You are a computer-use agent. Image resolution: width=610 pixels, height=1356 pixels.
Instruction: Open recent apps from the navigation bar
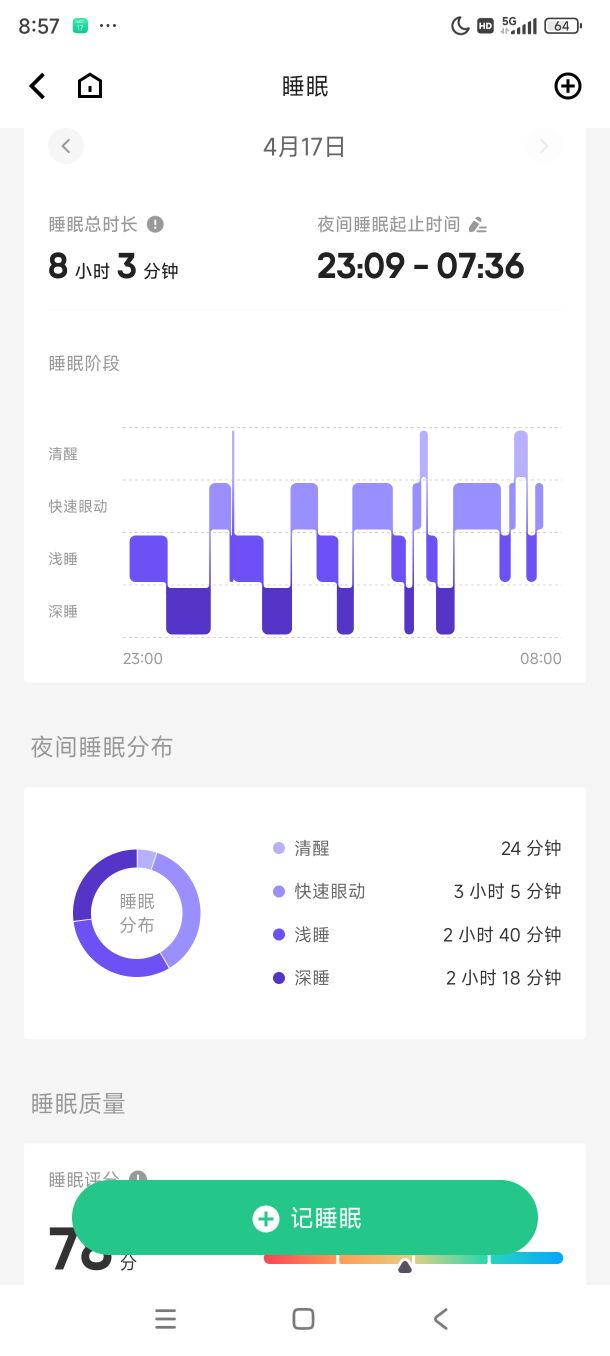tap(166, 1319)
